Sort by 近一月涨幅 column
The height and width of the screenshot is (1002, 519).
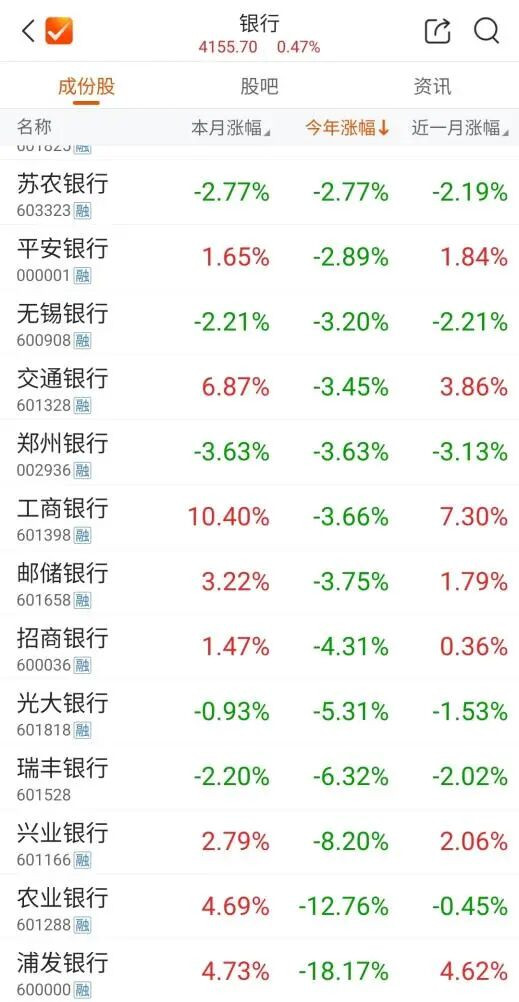point(460,128)
